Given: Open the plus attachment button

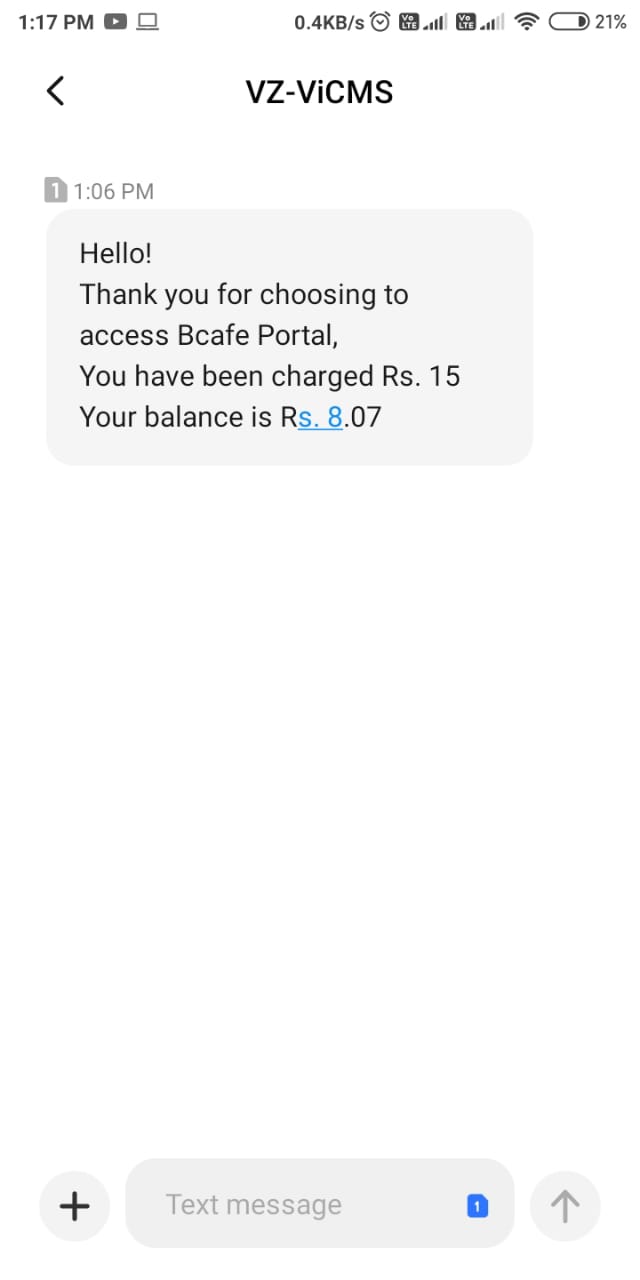Looking at the screenshot, I should point(75,1206).
